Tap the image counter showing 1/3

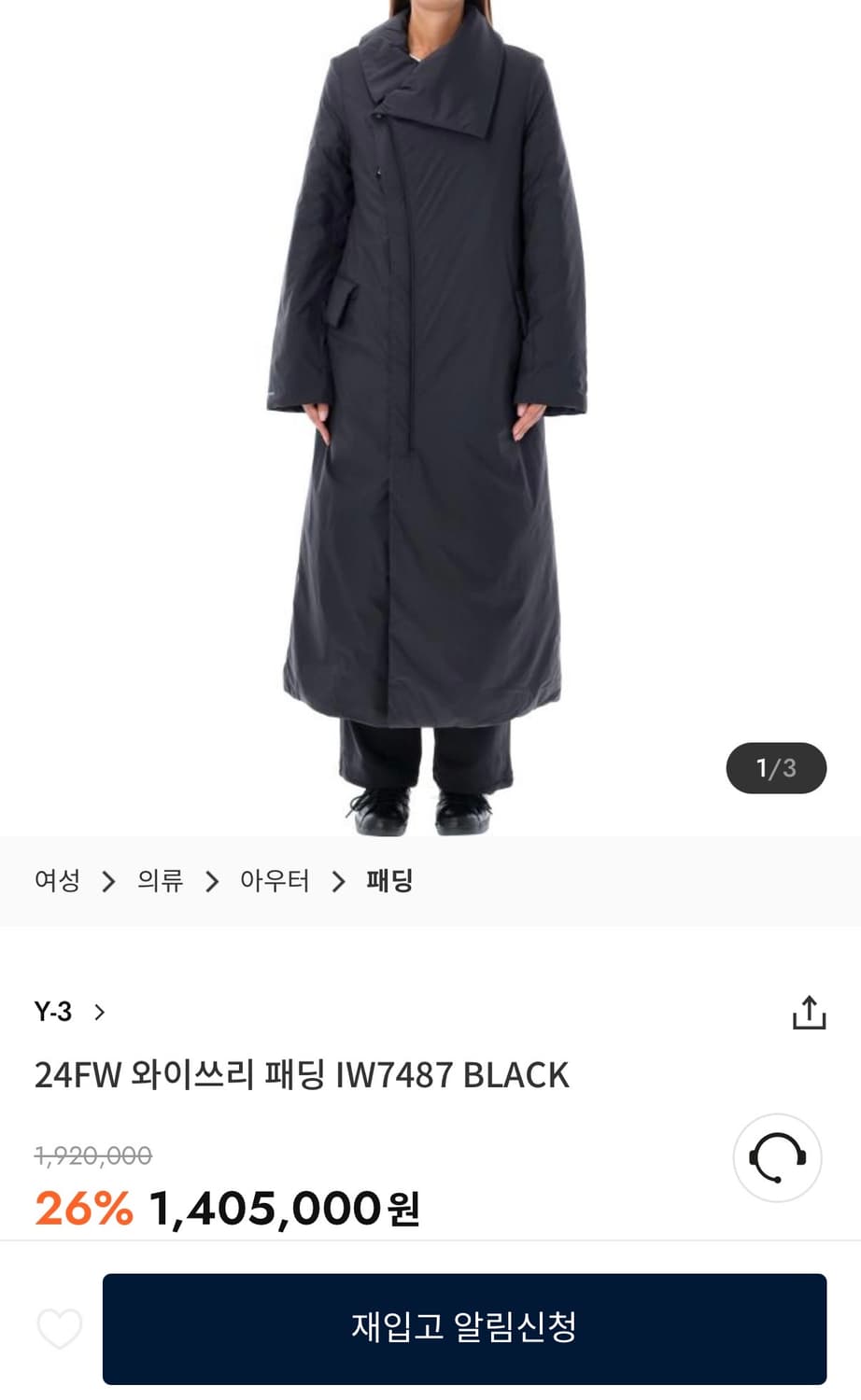point(777,768)
